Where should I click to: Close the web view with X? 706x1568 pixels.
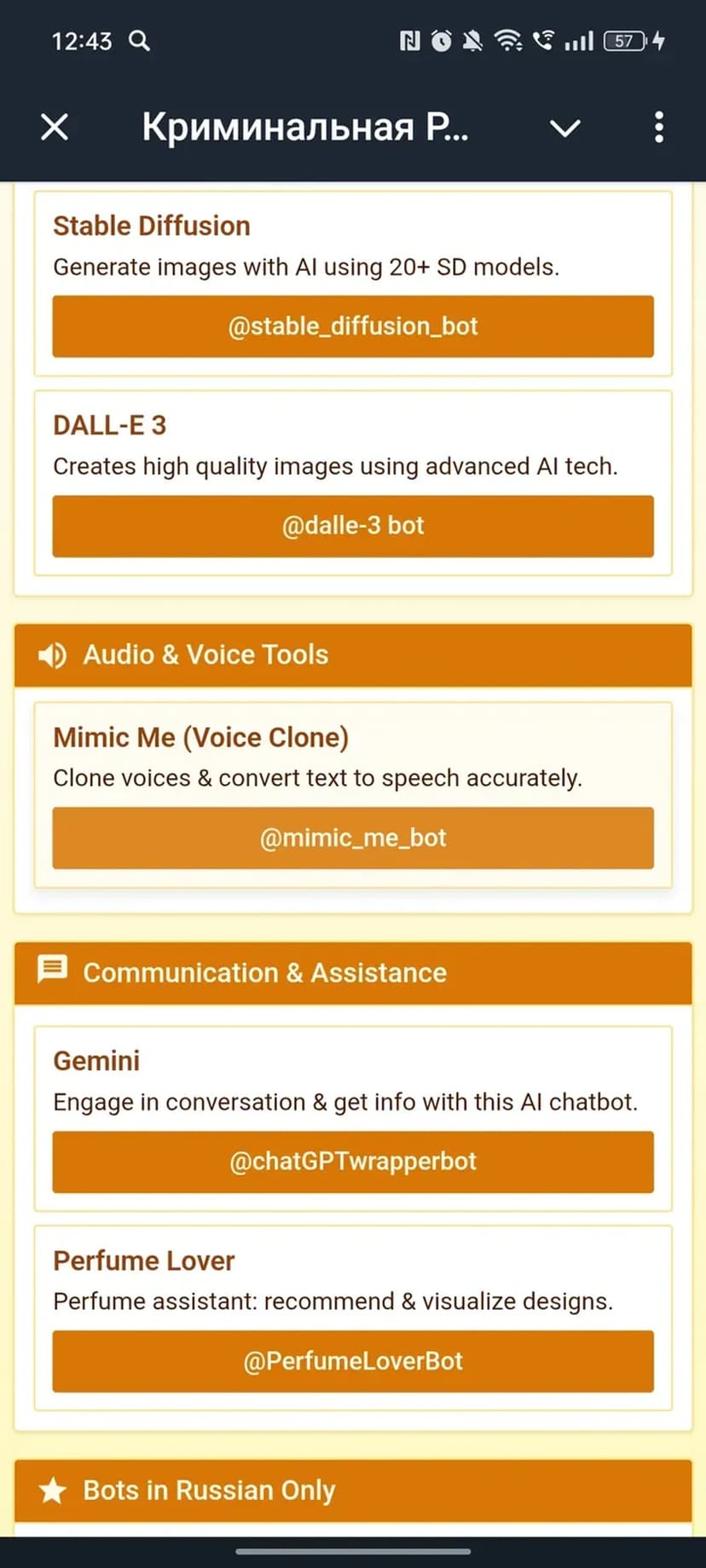coord(55,128)
